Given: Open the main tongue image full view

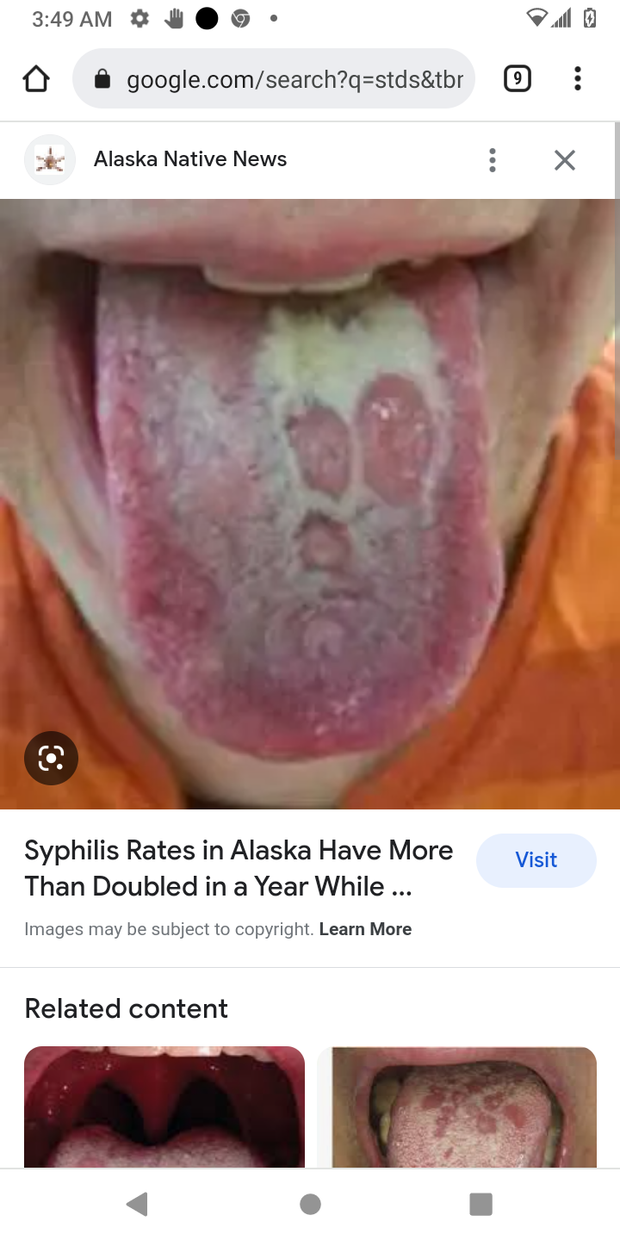Looking at the screenshot, I should click(310, 500).
